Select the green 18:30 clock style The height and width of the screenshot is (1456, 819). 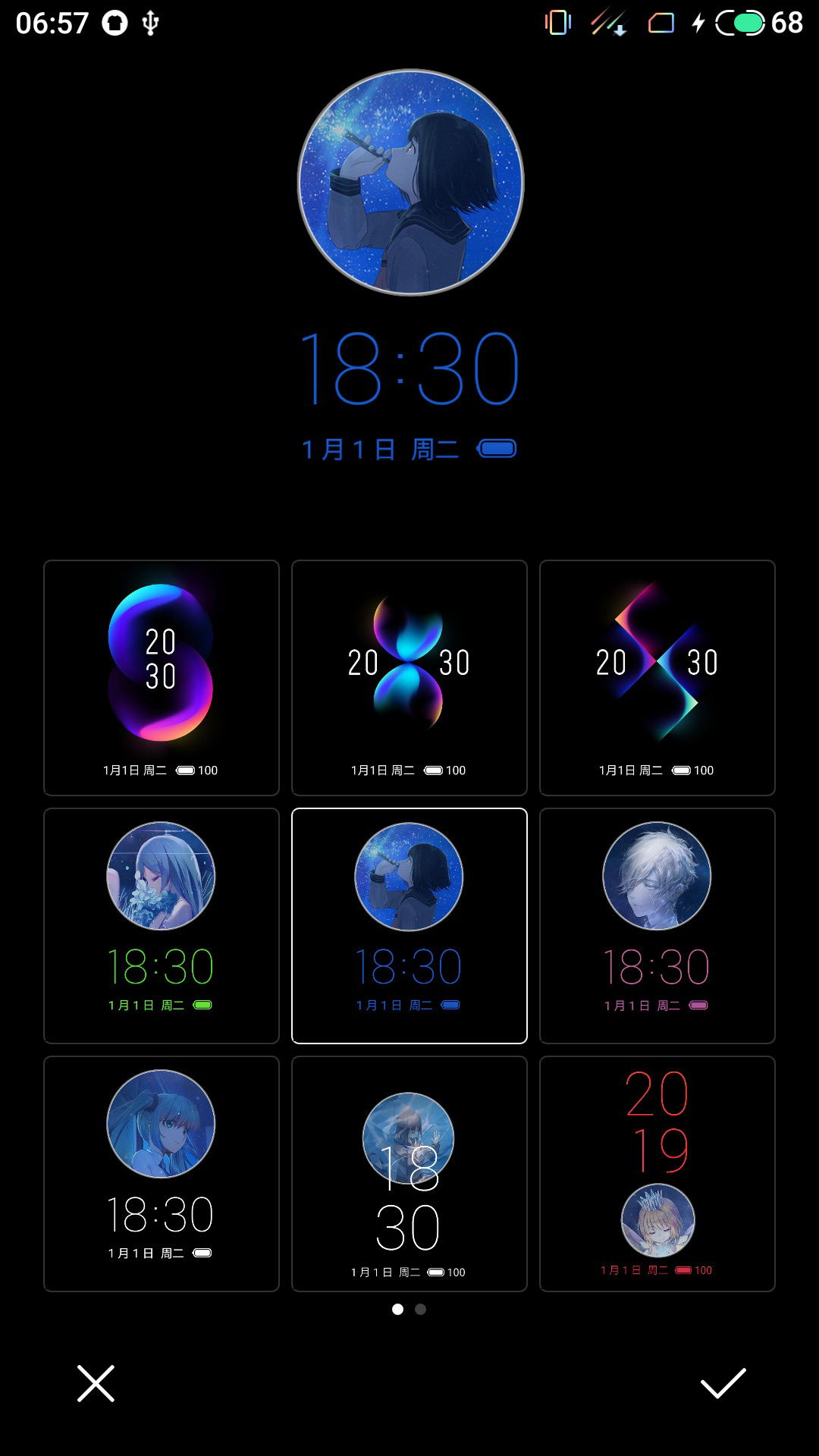click(161, 925)
